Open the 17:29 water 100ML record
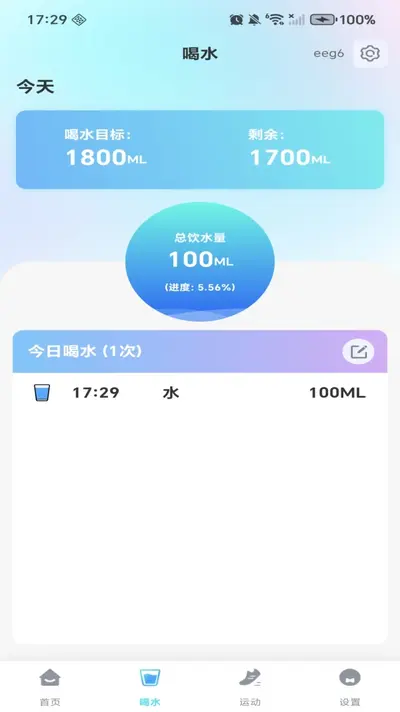The height and width of the screenshot is (712, 400). (200, 392)
